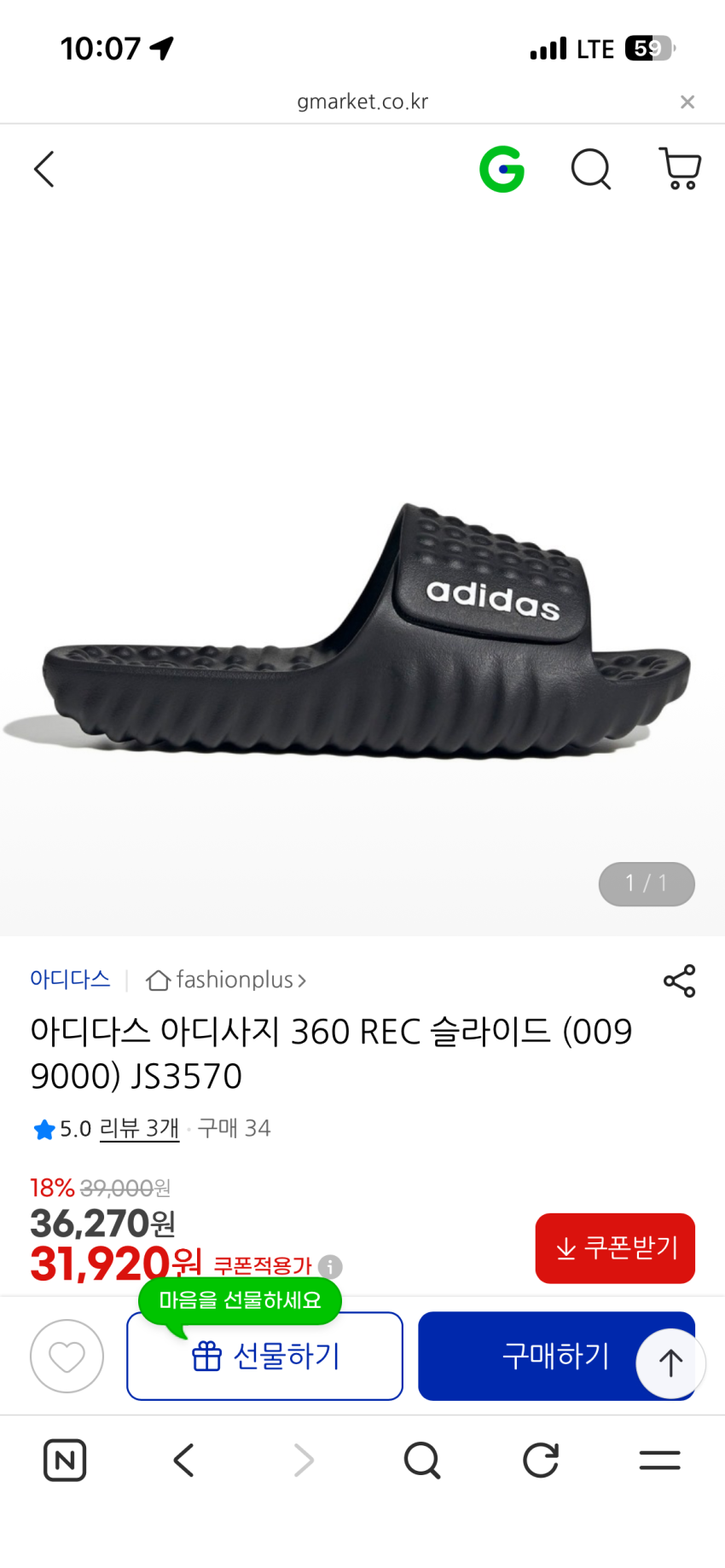Show info about 쿠폰적용가
725x1568 pixels.
click(x=330, y=1267)
